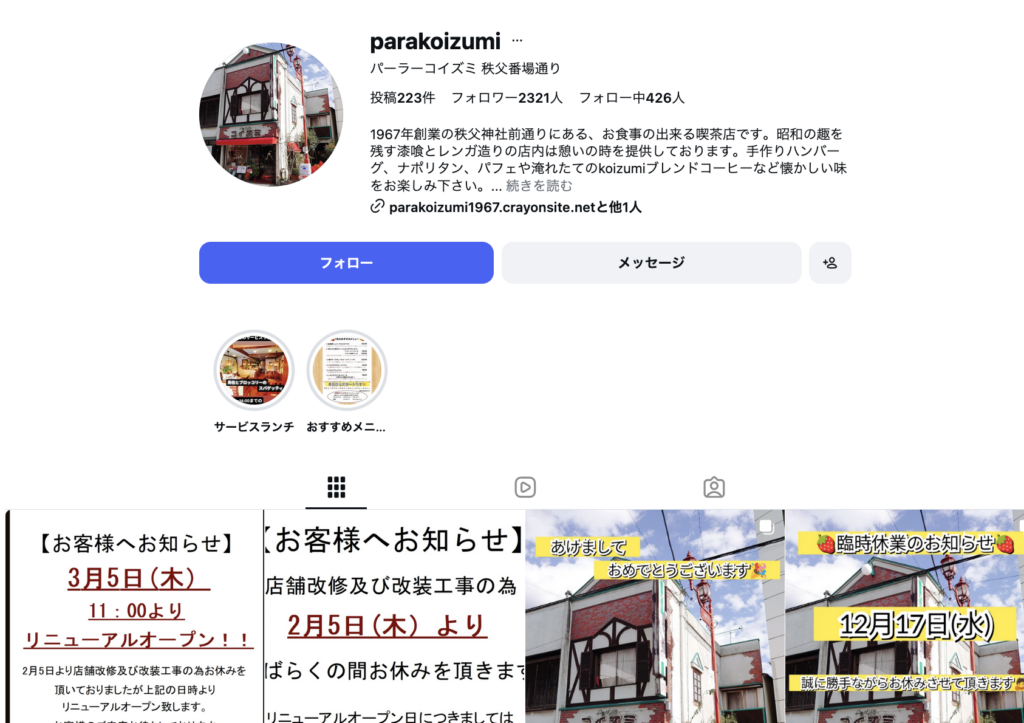1024x723 pixels.
Task: Switch to the posts grid tab
Action: [336, 487]
